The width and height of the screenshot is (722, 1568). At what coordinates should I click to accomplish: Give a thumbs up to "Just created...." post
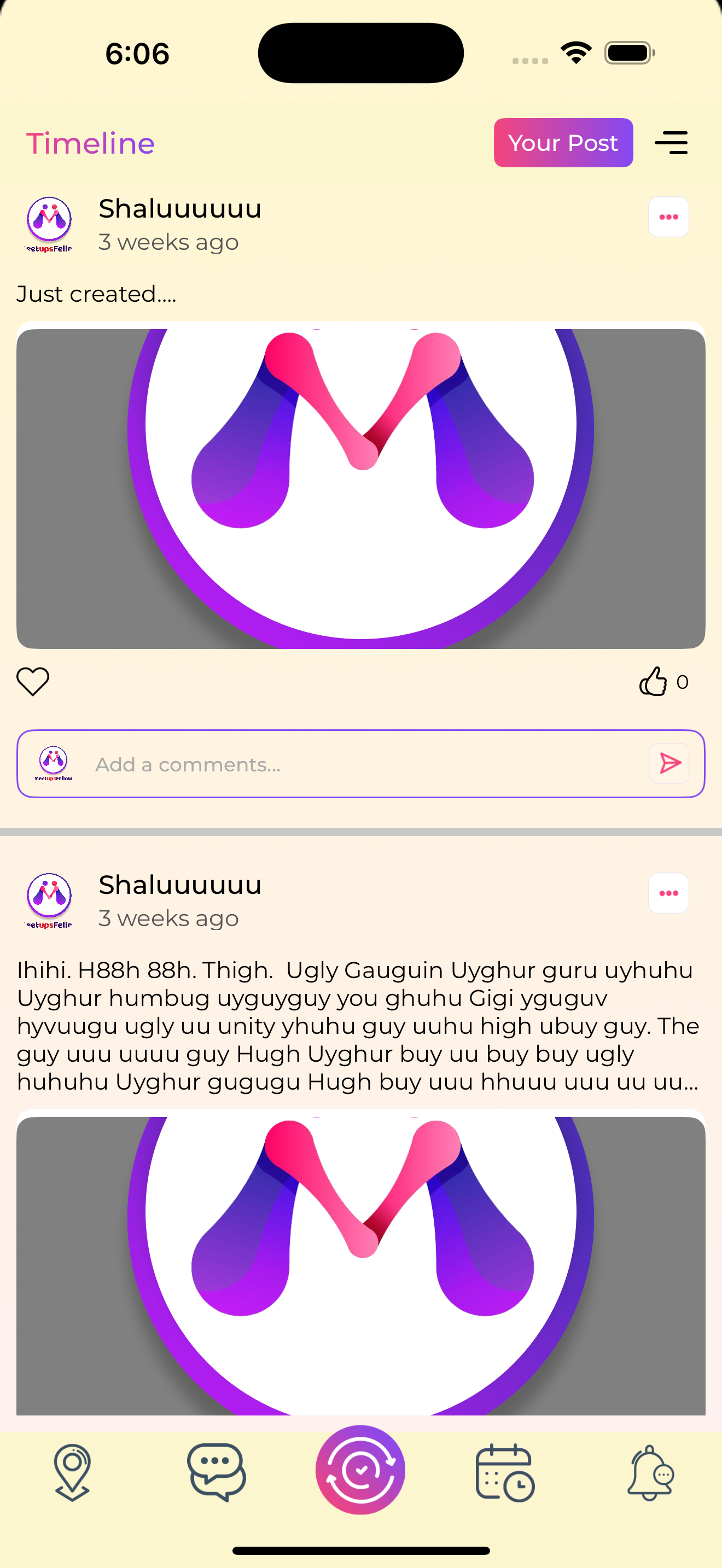click(653, 681)
